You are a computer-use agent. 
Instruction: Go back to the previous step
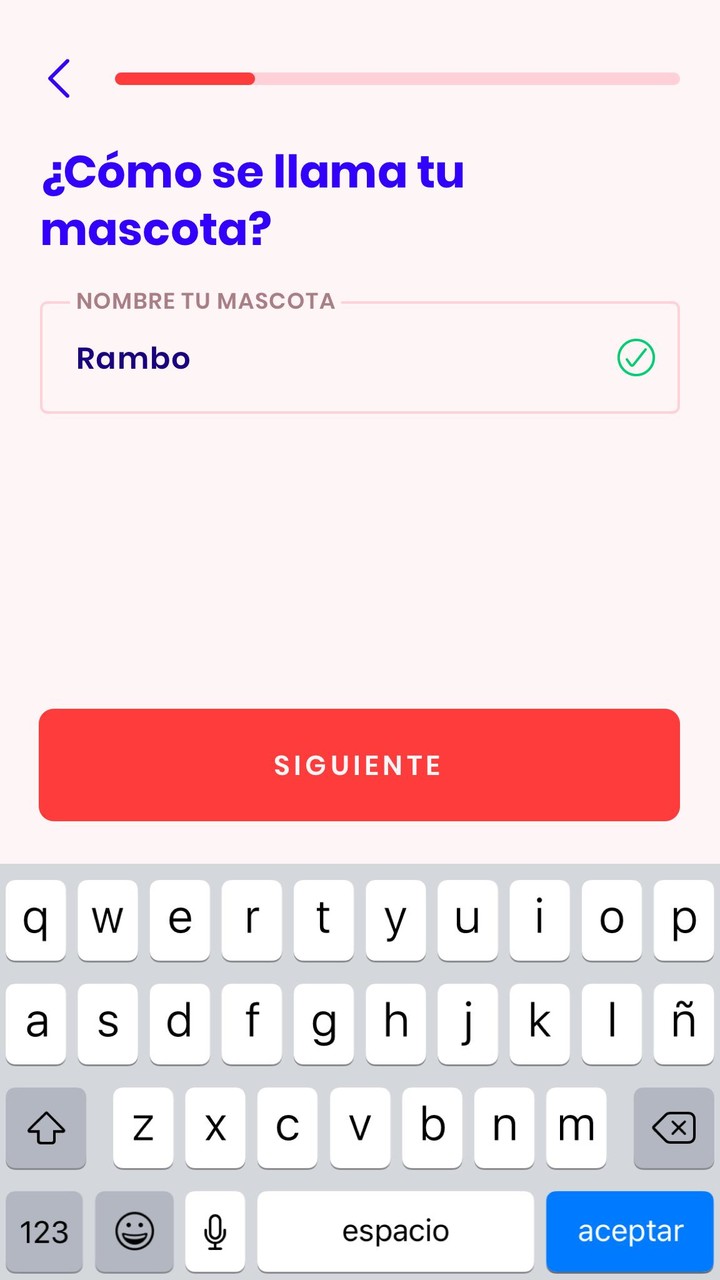60,78
